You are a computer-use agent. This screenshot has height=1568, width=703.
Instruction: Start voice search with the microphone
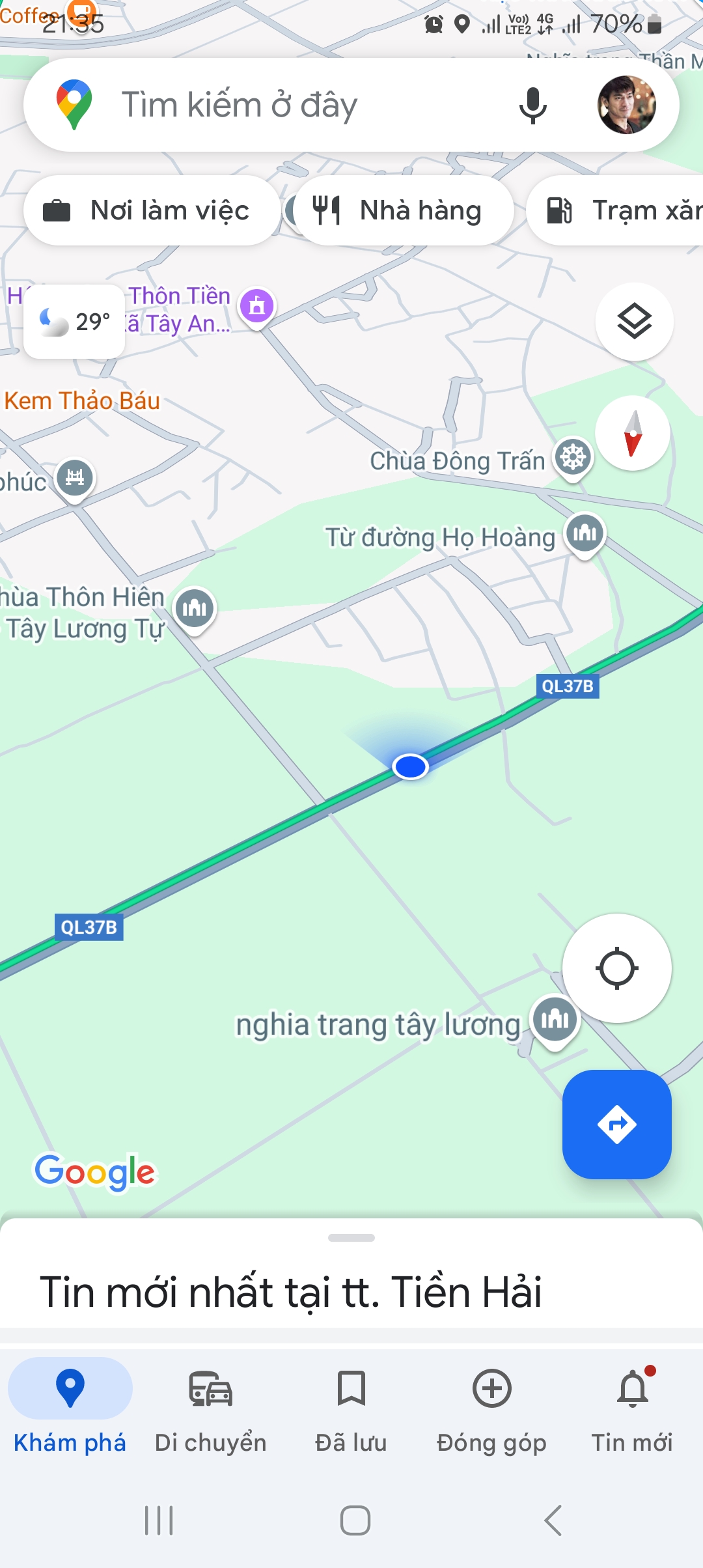[x=531, y=104]
